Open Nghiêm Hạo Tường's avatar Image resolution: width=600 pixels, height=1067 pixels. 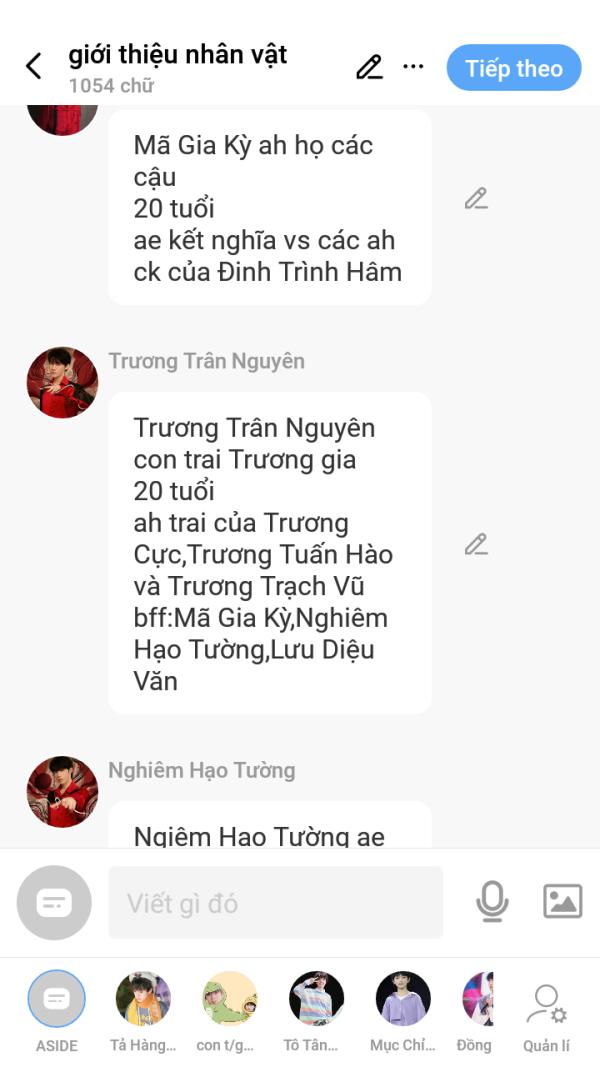point(62,791)
